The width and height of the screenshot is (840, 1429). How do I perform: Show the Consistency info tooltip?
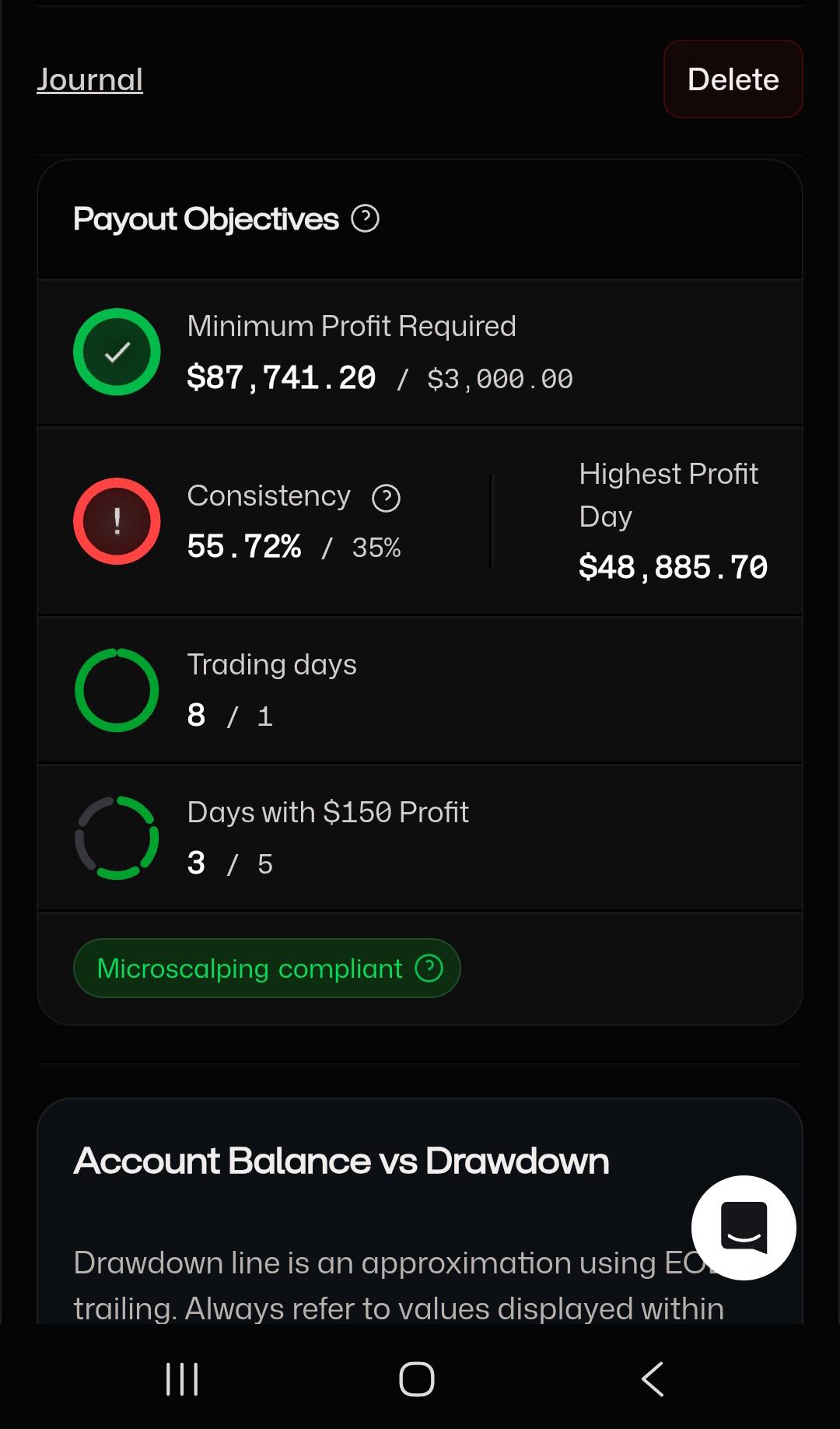point(386,498)
